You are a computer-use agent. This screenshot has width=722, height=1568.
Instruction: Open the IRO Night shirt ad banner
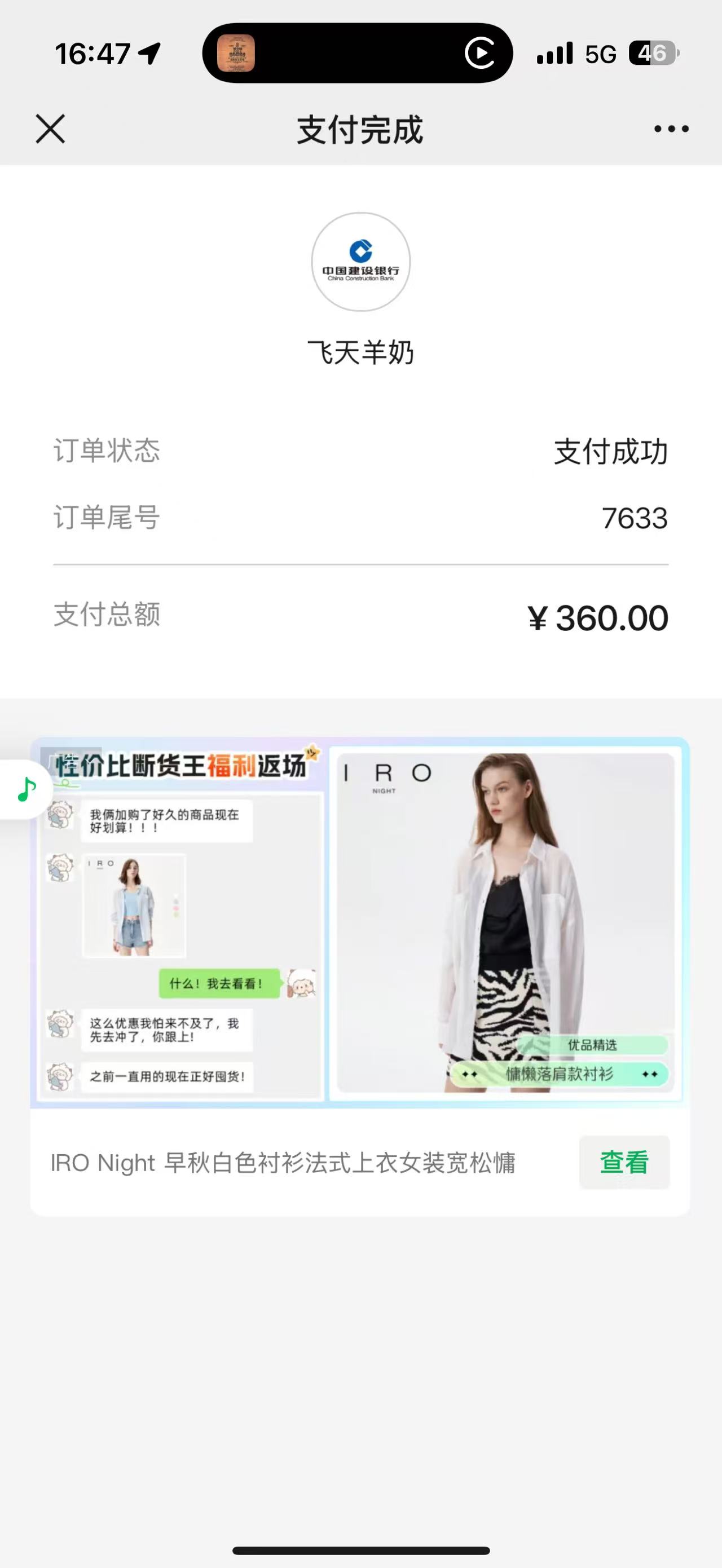[359, 922]
